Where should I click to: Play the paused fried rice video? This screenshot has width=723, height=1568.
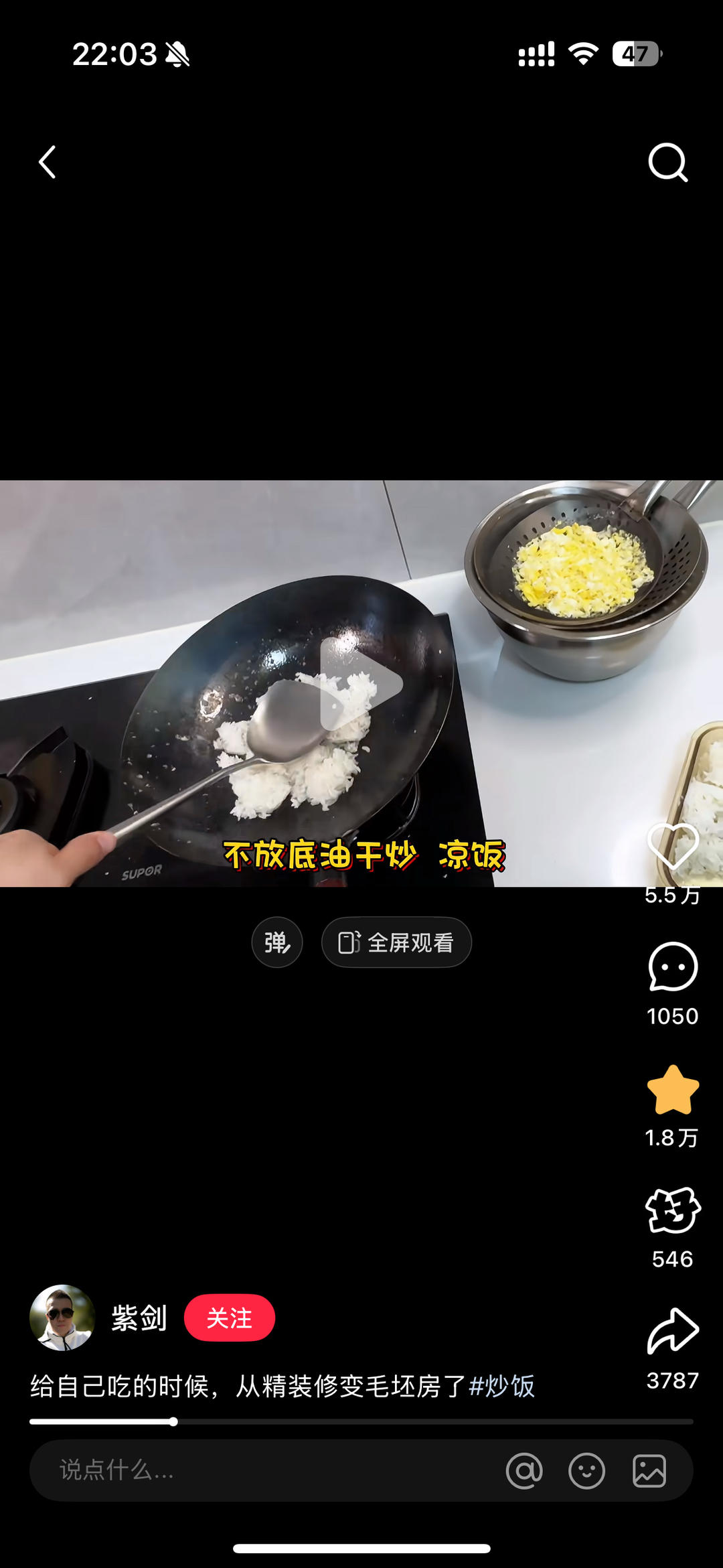(x=361, y=683)
